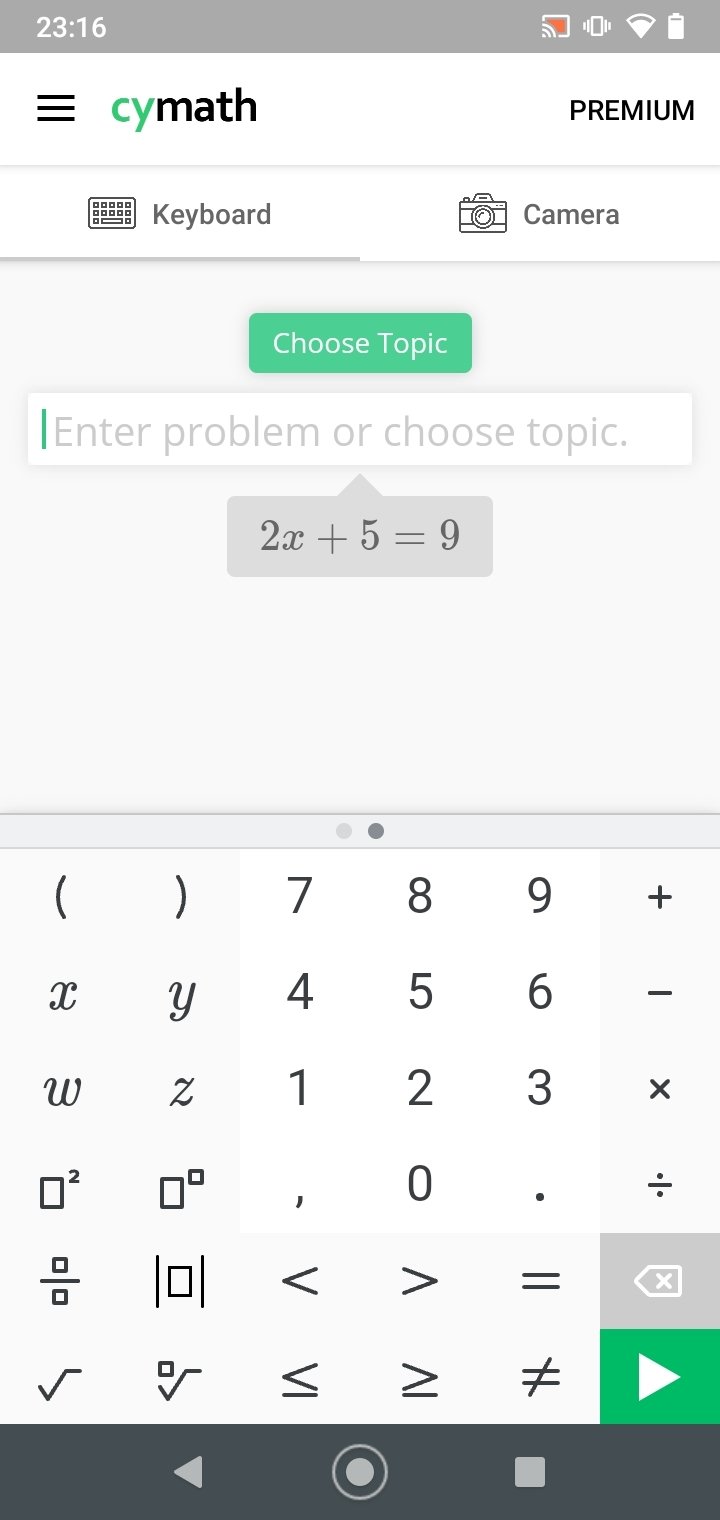Insert the square root symbol
Screen dimensions: 720x1520
coord(60,1377)
